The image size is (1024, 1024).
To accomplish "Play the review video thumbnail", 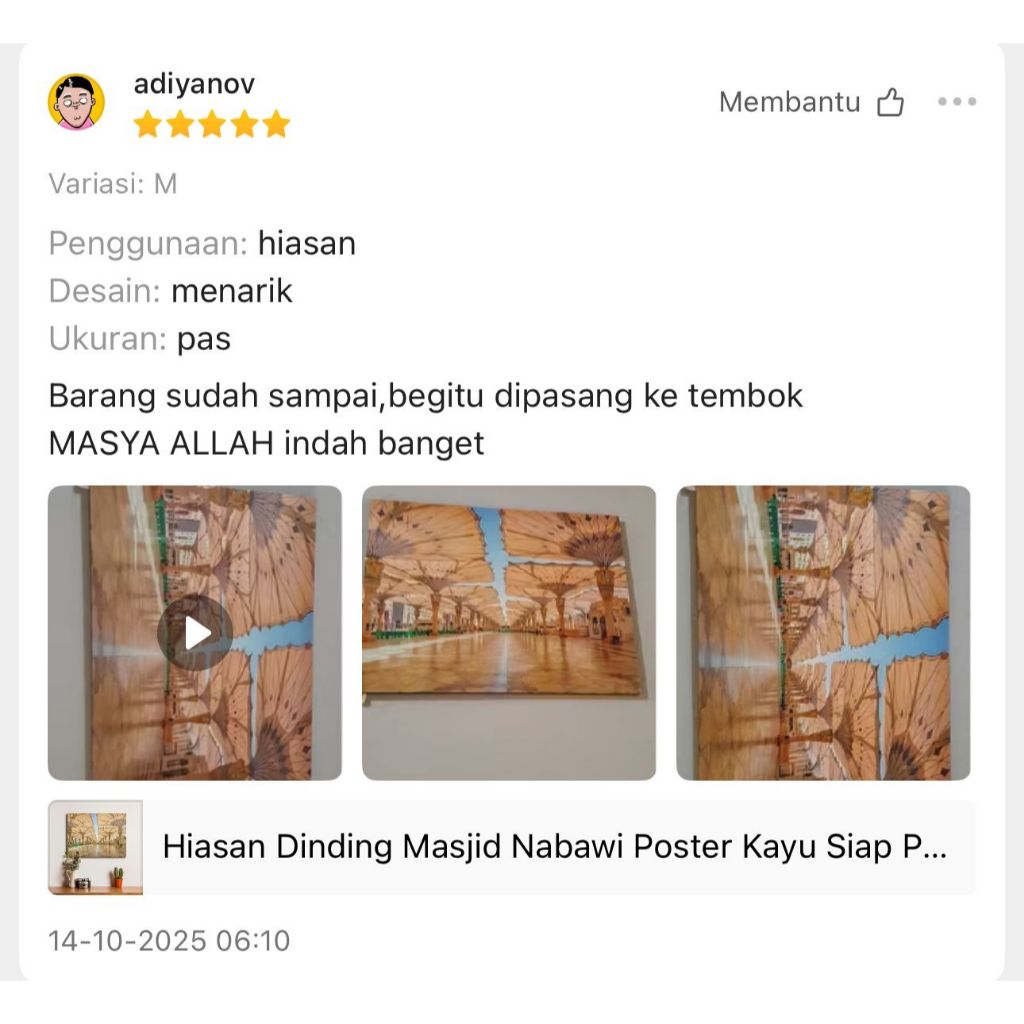I will pos(195,632).
